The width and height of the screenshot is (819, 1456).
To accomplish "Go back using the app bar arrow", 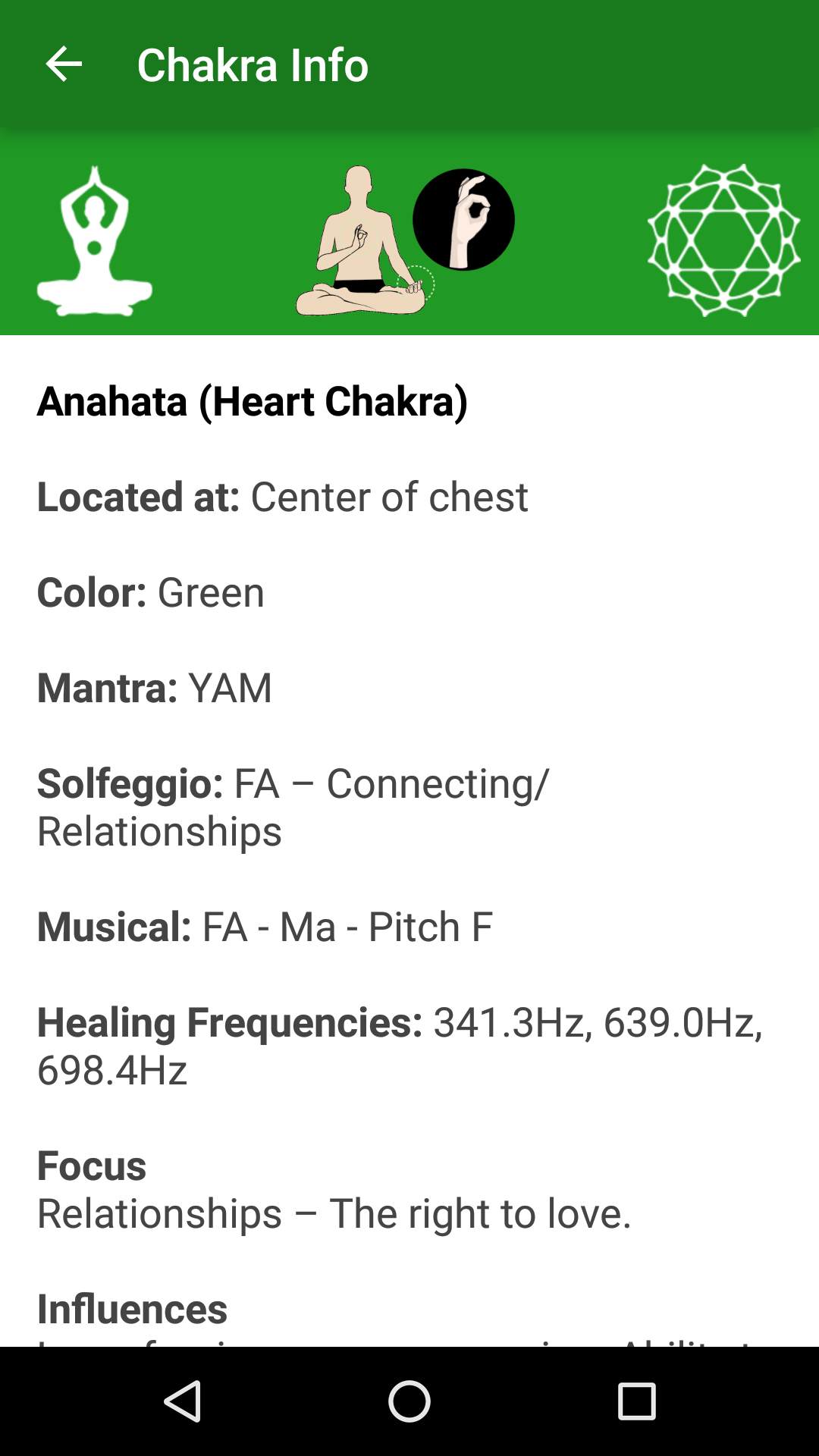I will pyautogui.click(x=64, y=64).
